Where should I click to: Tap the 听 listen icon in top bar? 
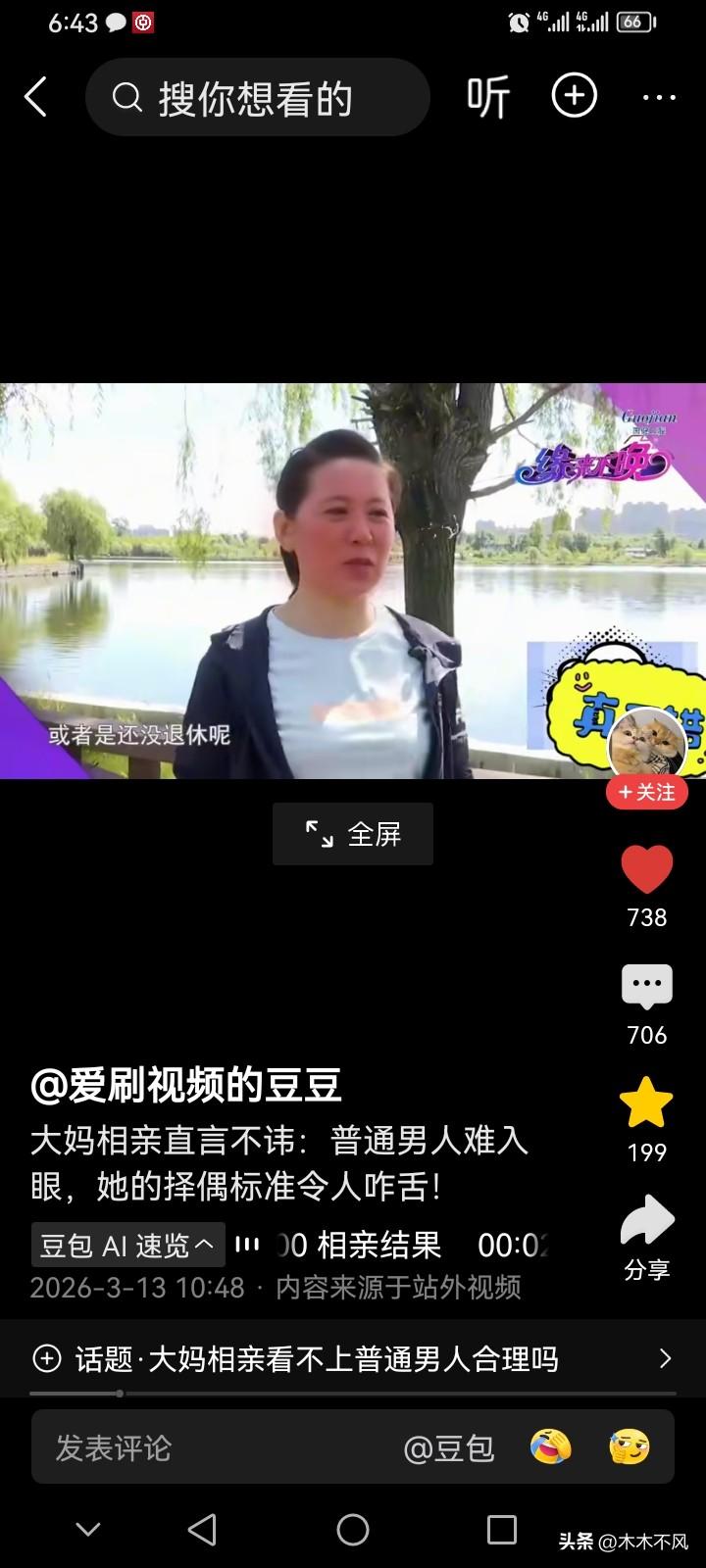click(x=487, y=95)
